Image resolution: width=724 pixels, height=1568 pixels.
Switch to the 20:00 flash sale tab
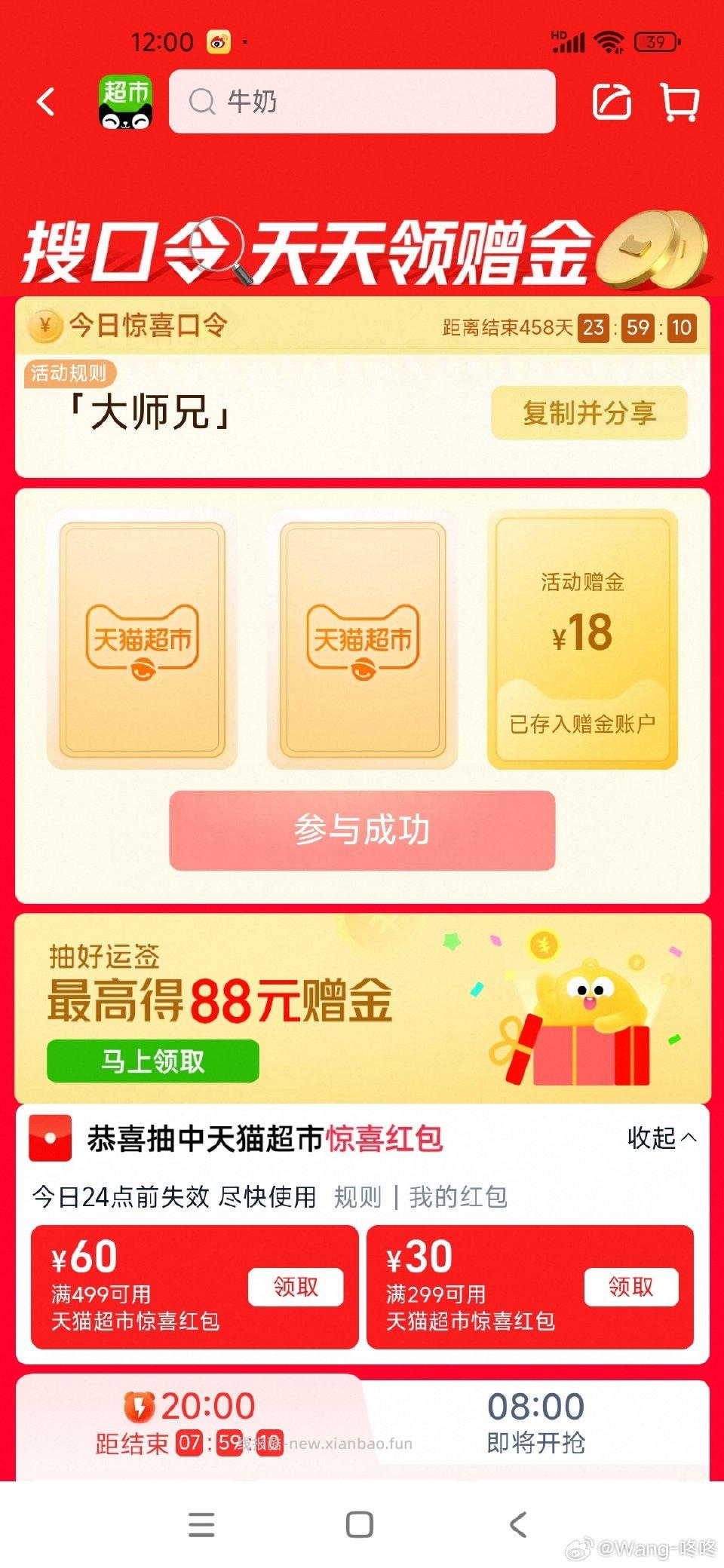189,1423
